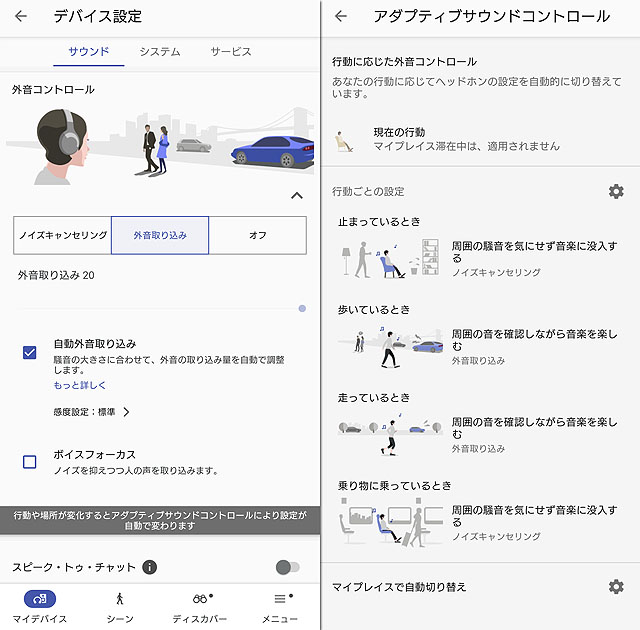Turn ambient sound control オフ

[x=257, y=235]
